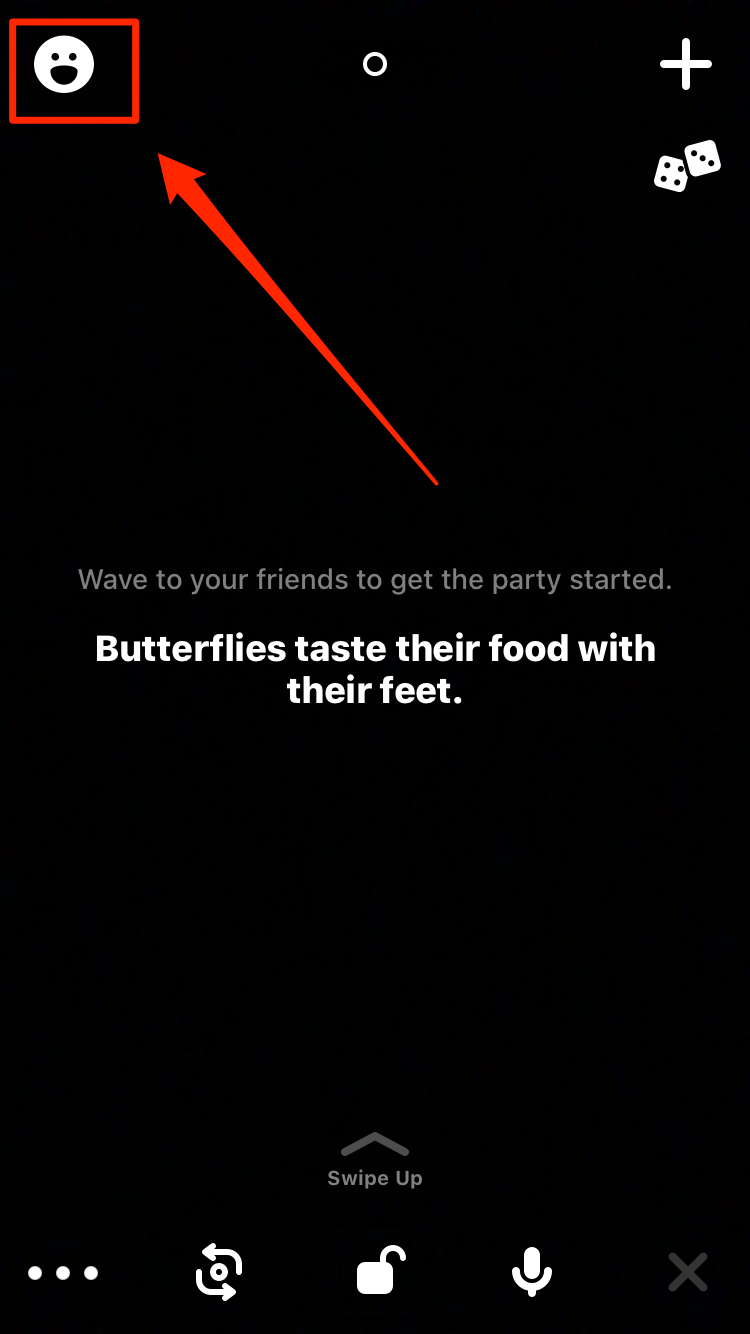The height and width of the screenshot is (1334, 750).
Task: Open the smiley face friends icon
Action: (64, 65)
